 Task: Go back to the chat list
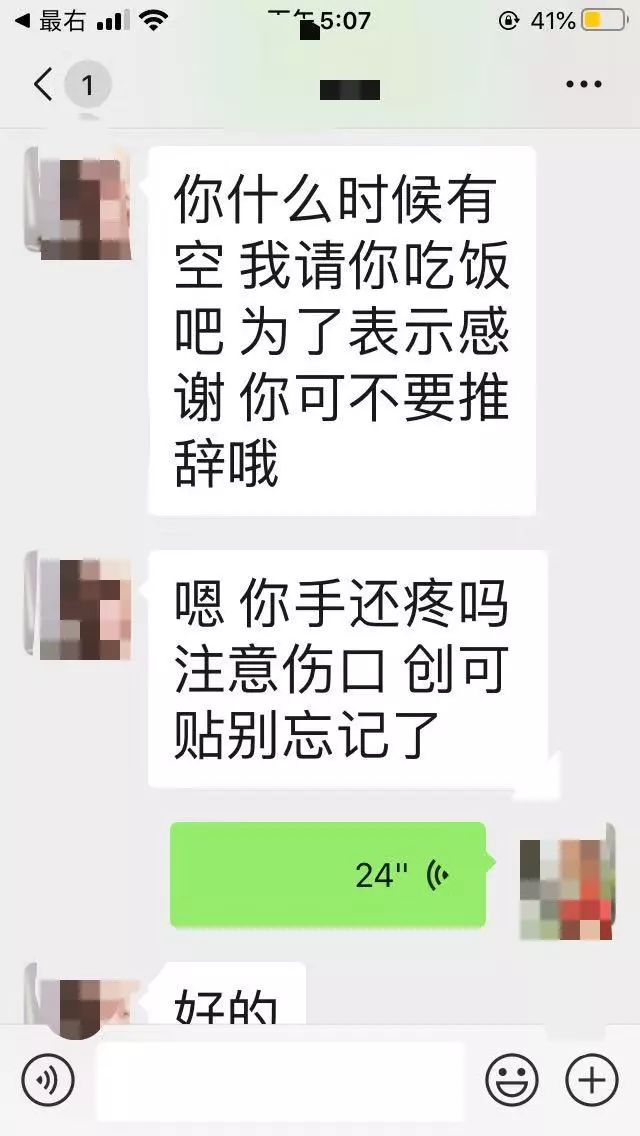44,85
